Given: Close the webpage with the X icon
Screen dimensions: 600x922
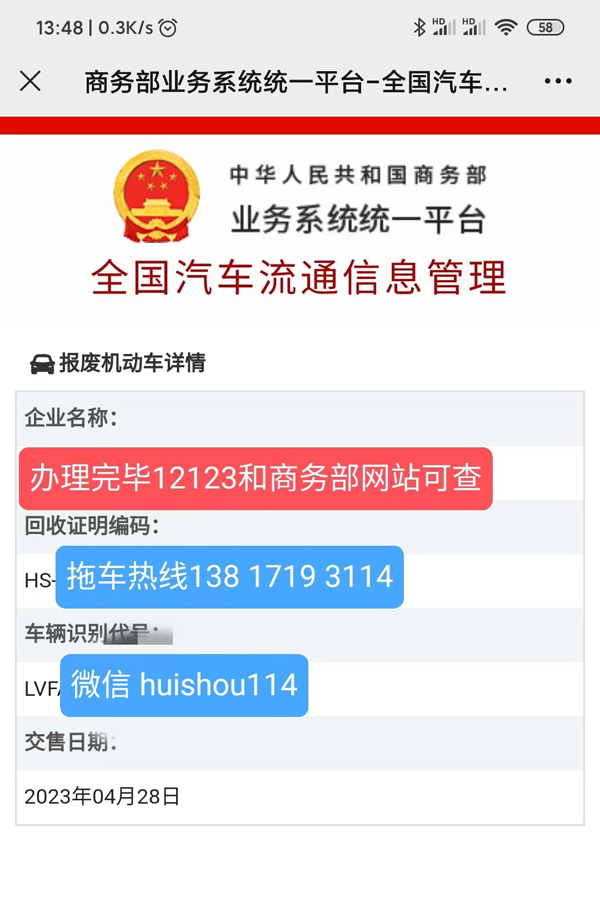Looking at the screenshot, I should [31, 82].
